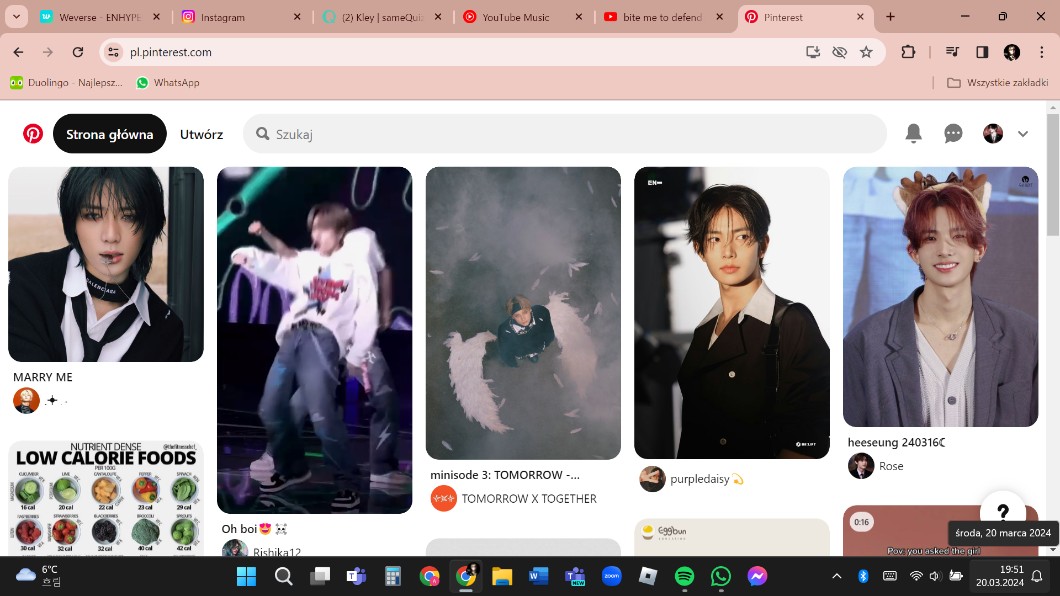
Task: Open the minisode 3: TOMORROW pin
Action: point(523,313)
